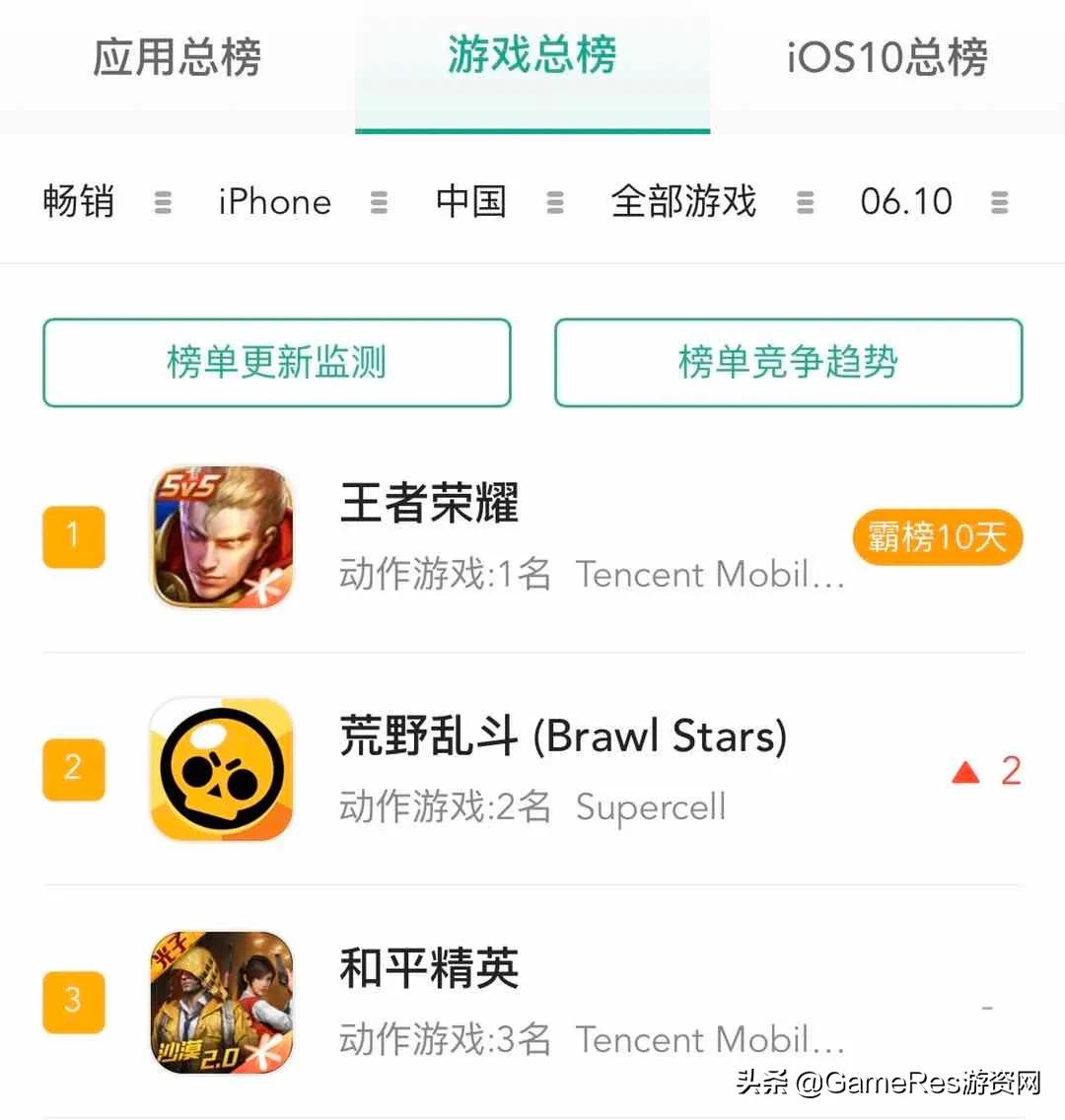Viewport: 1065px width, 1120px height.
Task: Switch to the 应用总榜 tab
Action: [177, 57]
